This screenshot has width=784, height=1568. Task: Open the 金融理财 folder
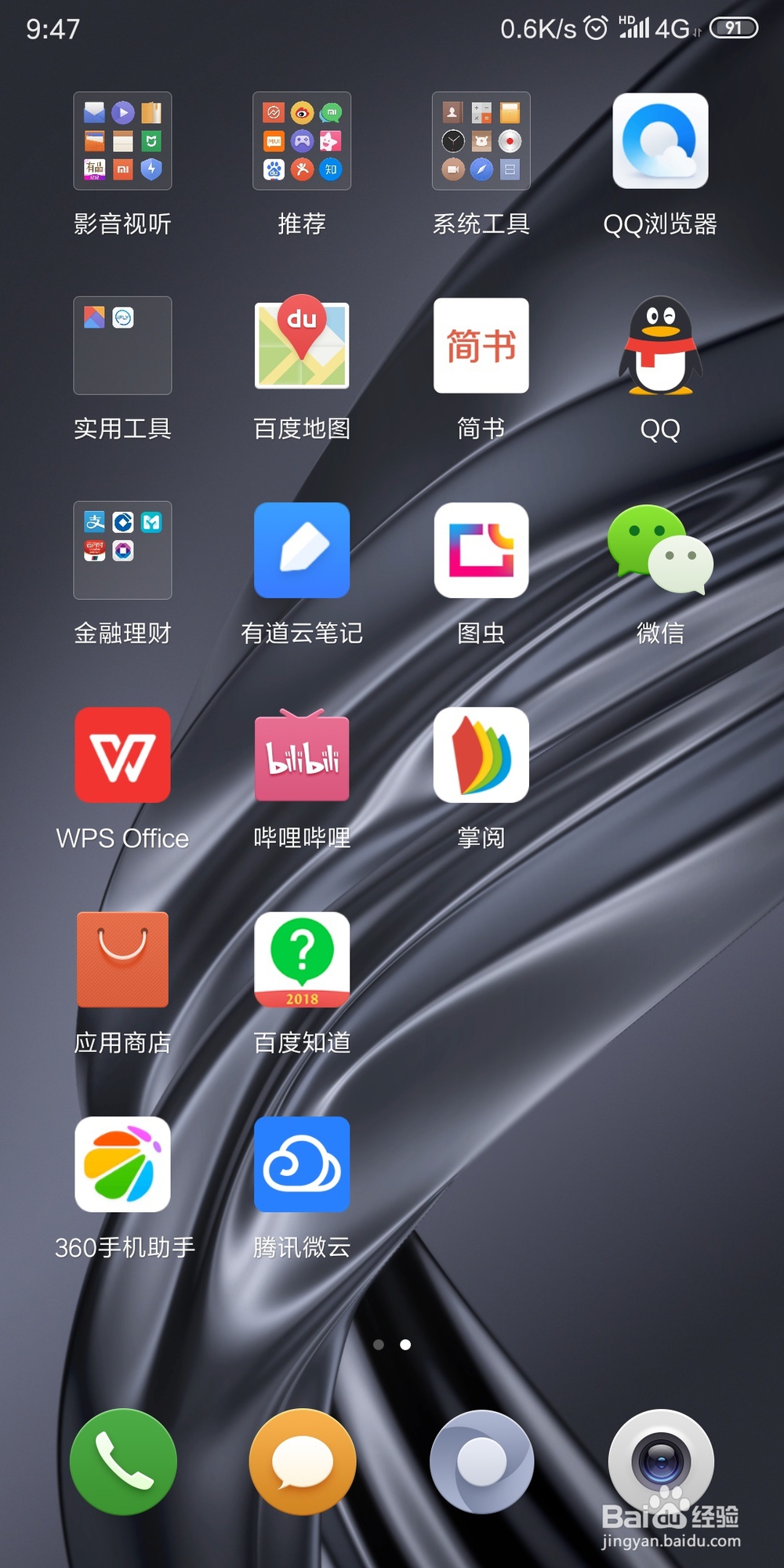pos(122,550)
